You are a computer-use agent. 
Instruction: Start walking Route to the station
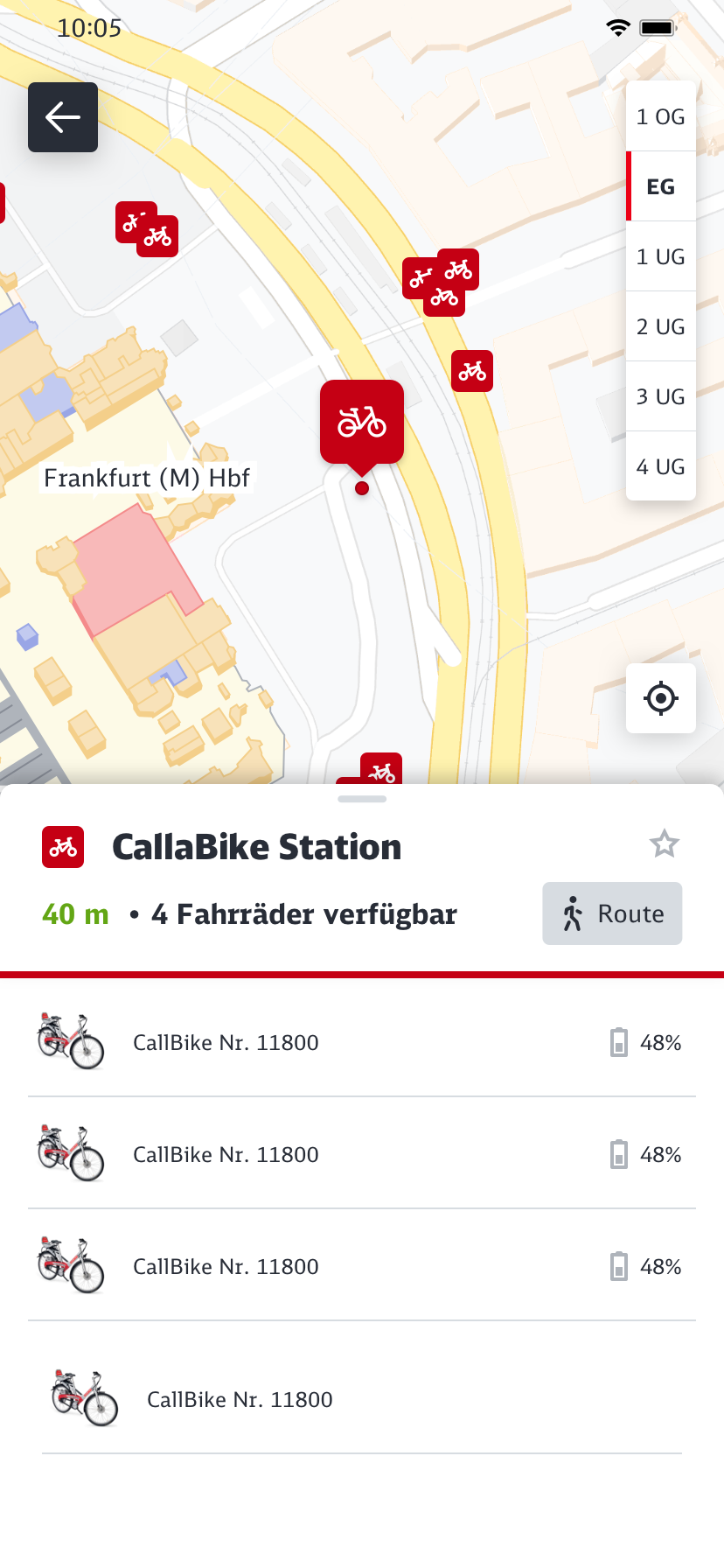pos(612,913)
